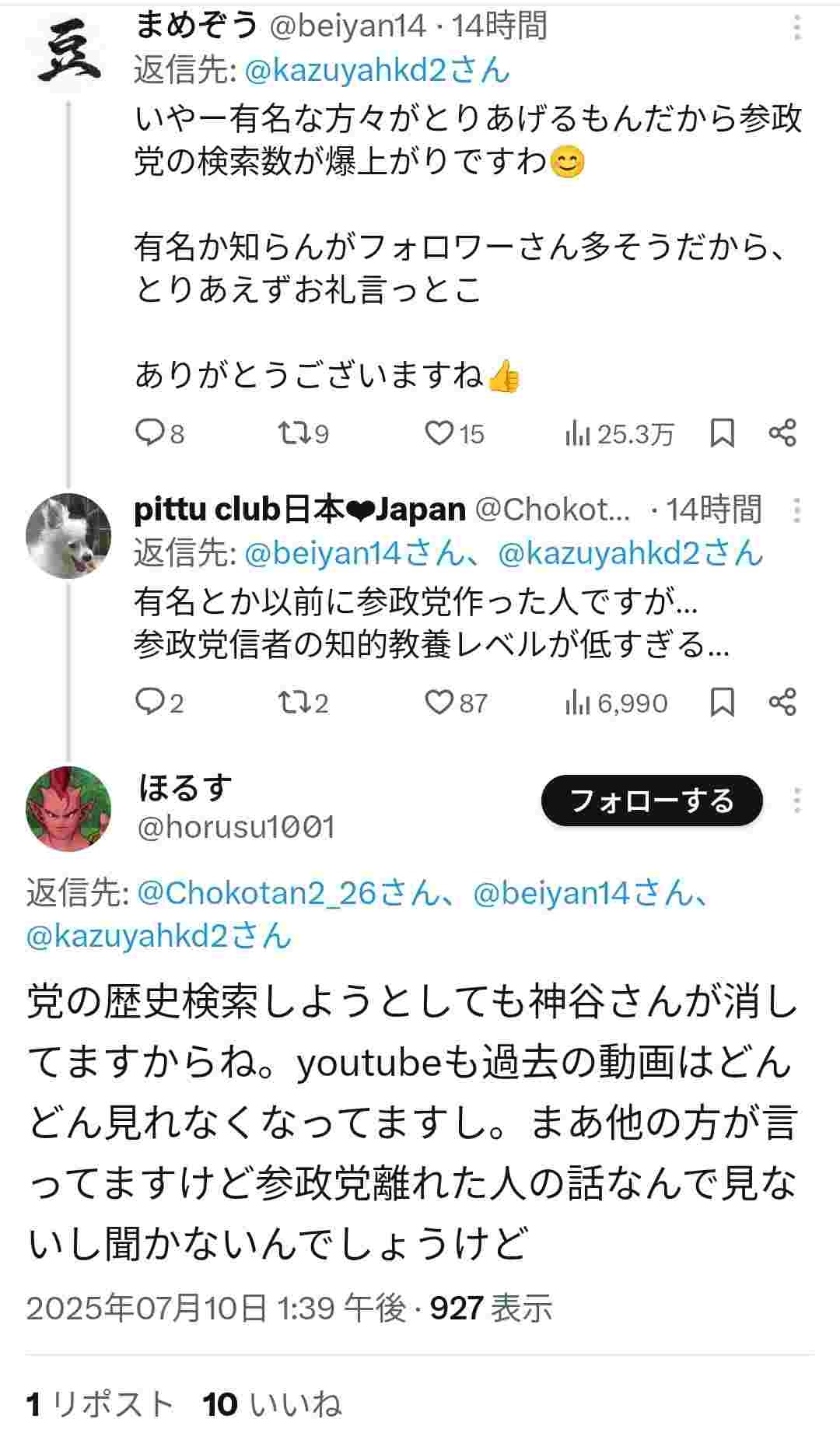This screenshot has height=1440, width=840.
Task: Share まめぞう's tweet
Action: 782,433
